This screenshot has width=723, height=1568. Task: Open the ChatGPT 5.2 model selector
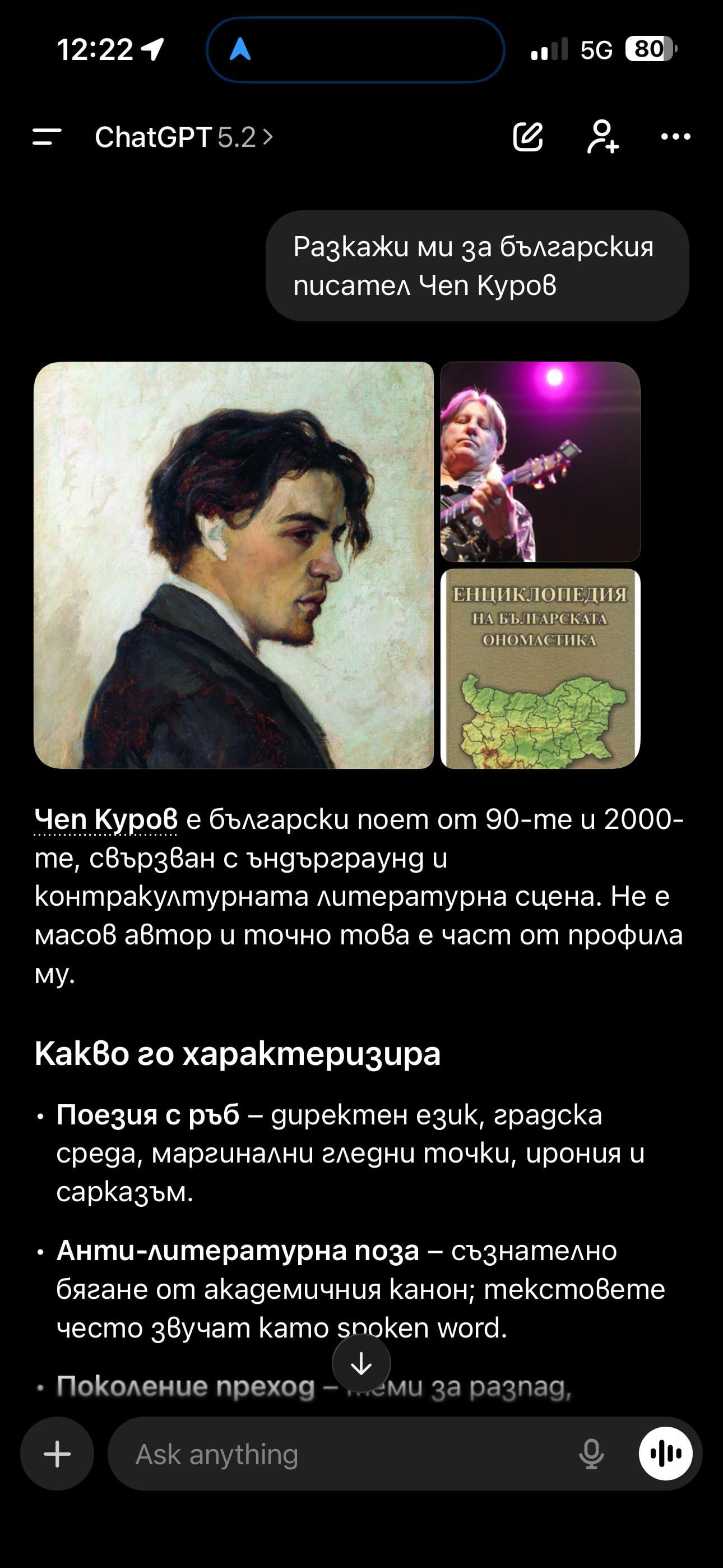point(183,137)
